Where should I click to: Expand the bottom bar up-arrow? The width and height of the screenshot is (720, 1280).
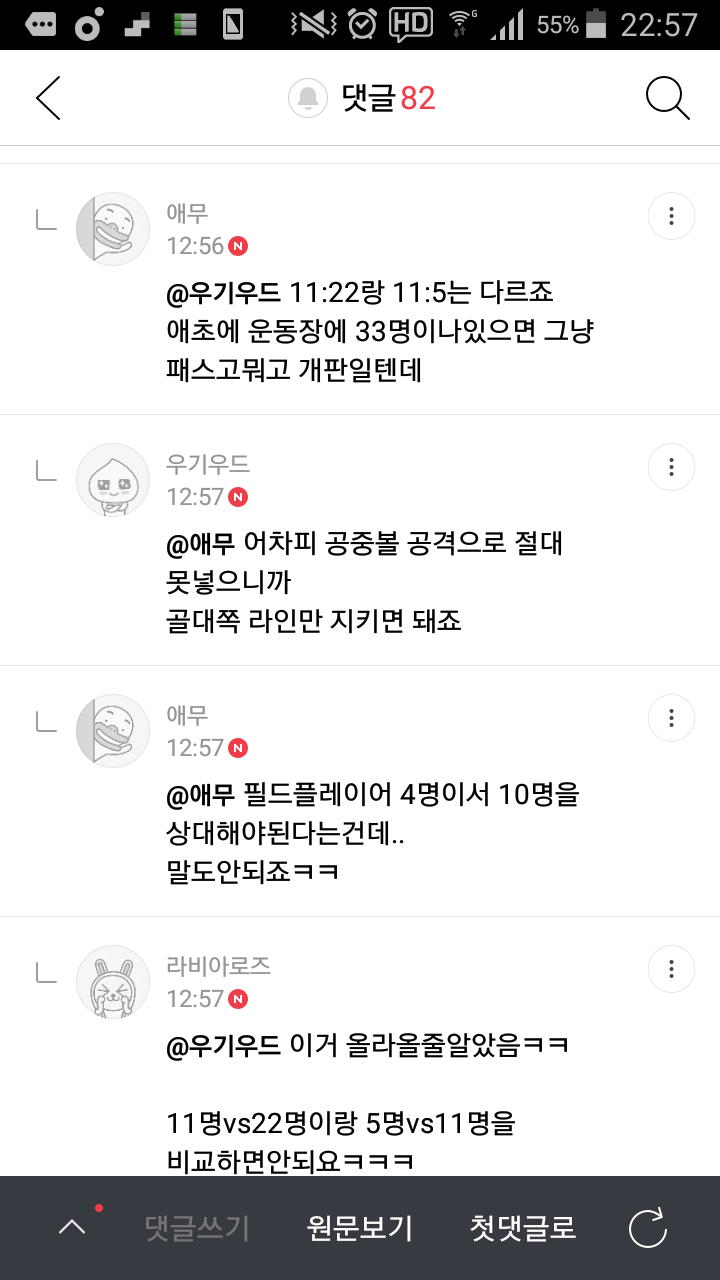[72, 1228]
